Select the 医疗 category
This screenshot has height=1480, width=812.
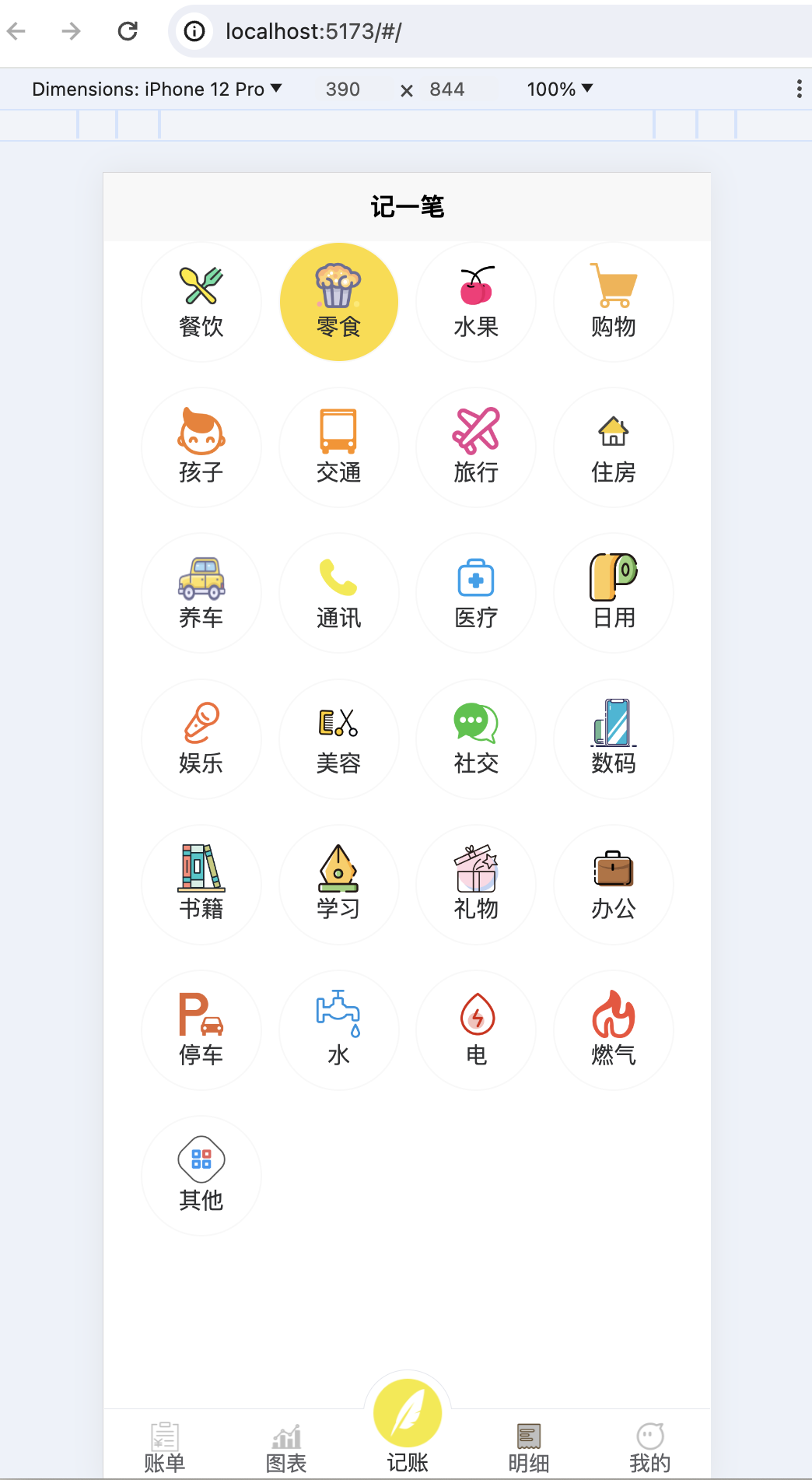476,593
